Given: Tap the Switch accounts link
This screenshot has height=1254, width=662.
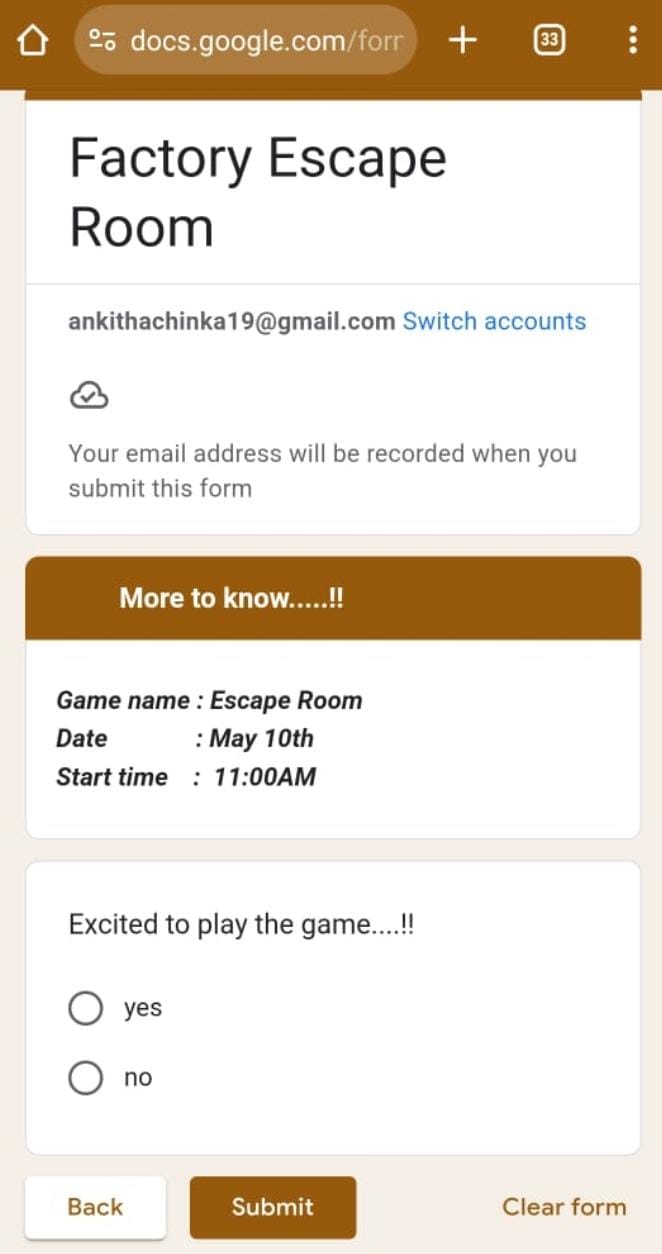Looking at the screenshot, I should 494,321.
